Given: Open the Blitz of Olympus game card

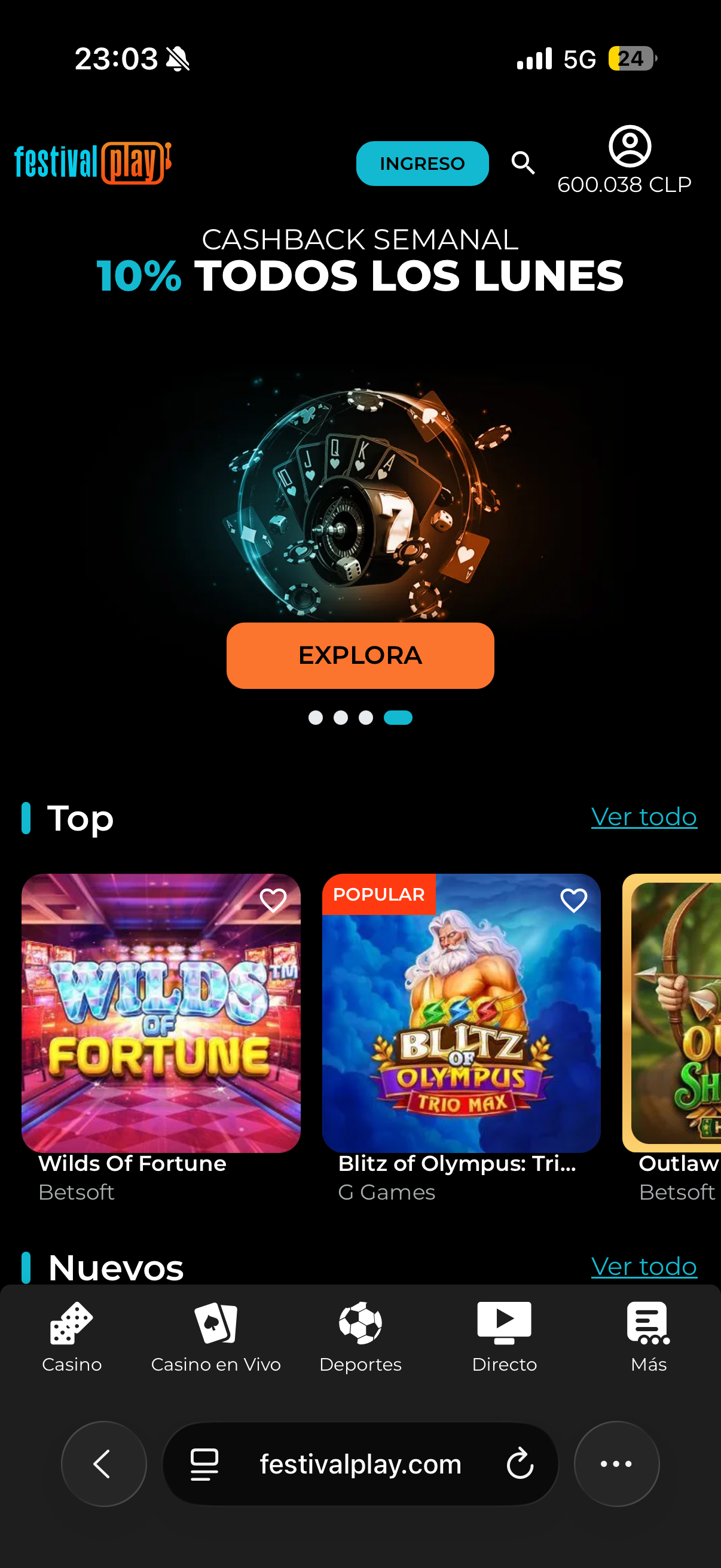Looking at the screenshot, I should pos(461,1013).
